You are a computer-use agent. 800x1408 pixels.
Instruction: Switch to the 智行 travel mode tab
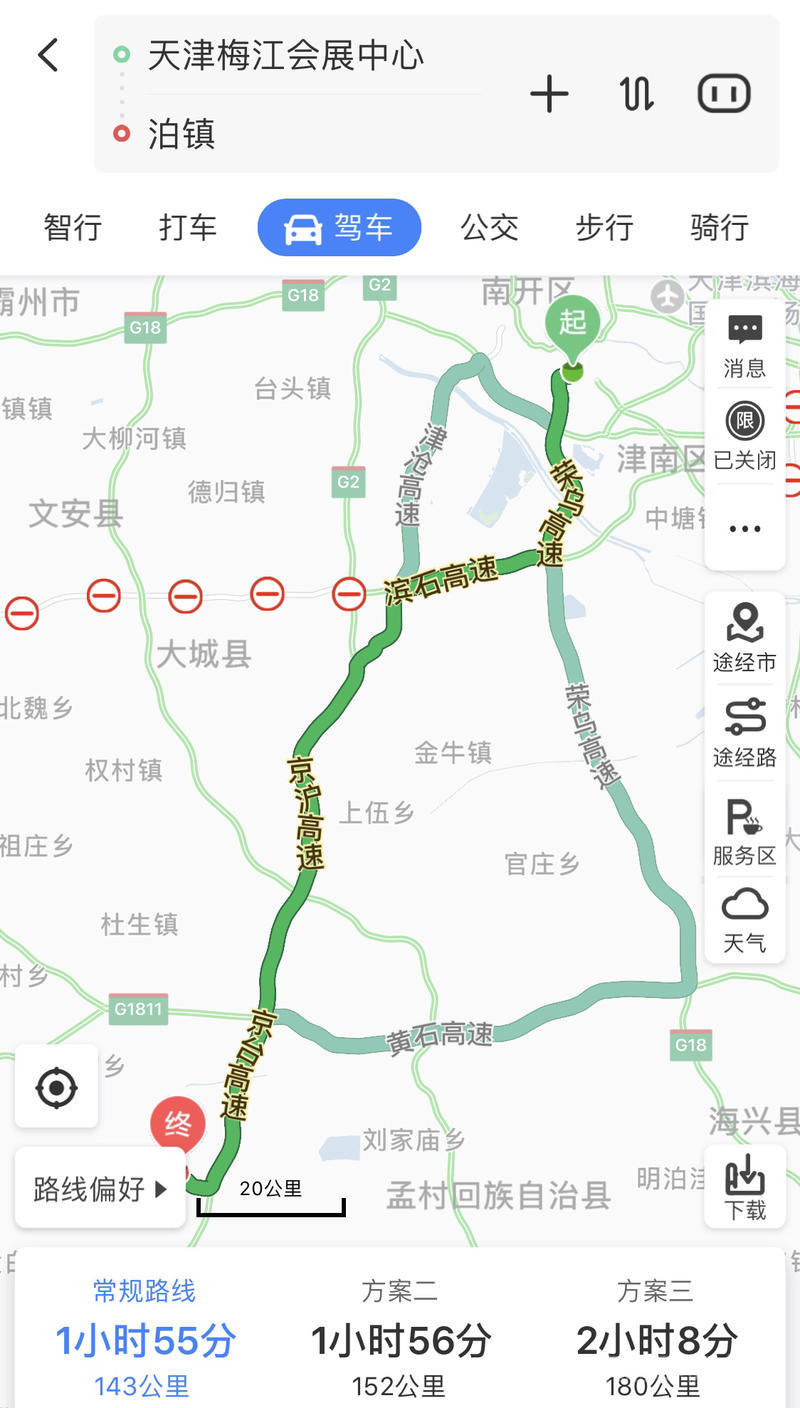coord(72,227)
